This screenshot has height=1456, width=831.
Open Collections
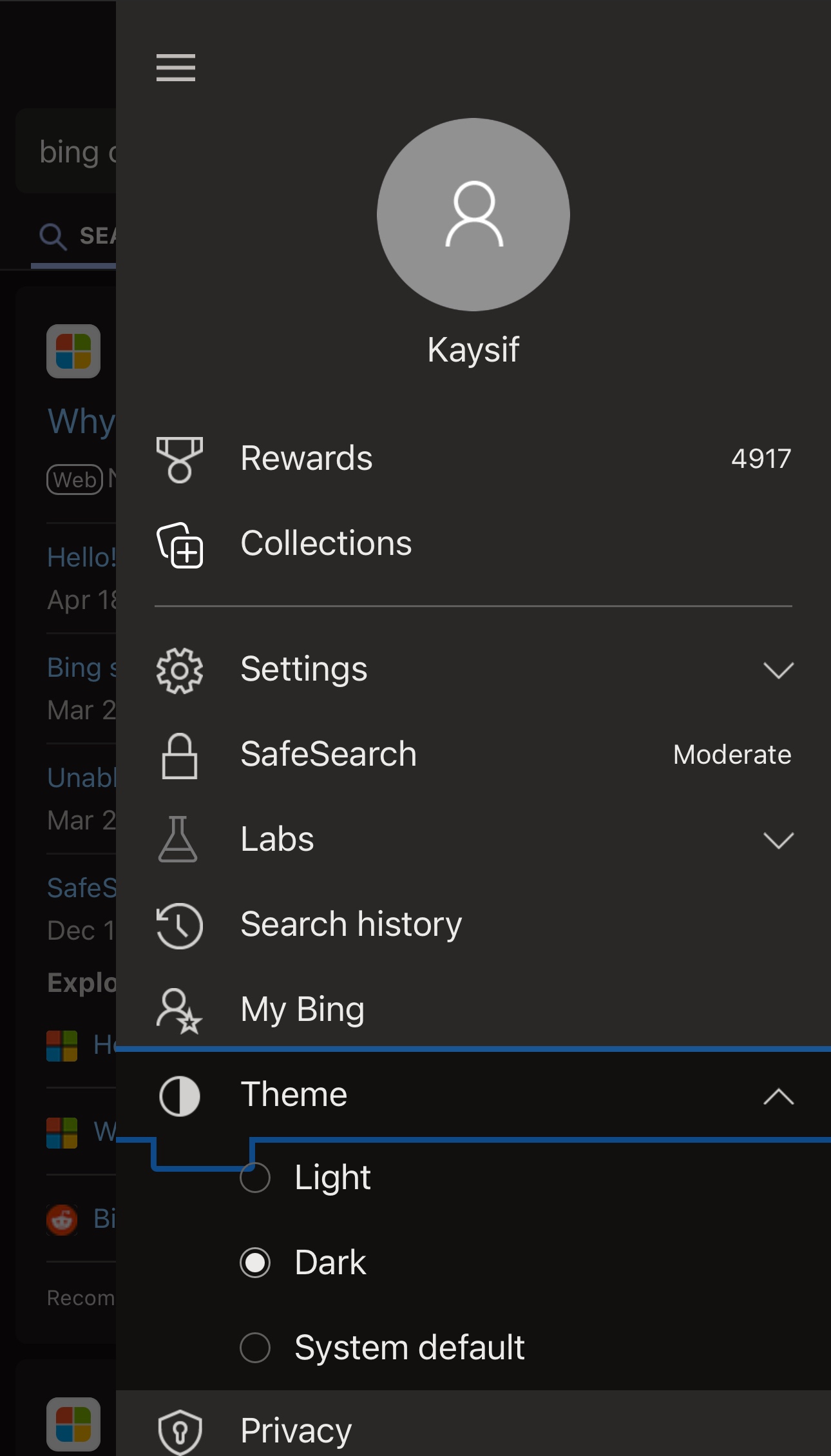pos(473,543)
